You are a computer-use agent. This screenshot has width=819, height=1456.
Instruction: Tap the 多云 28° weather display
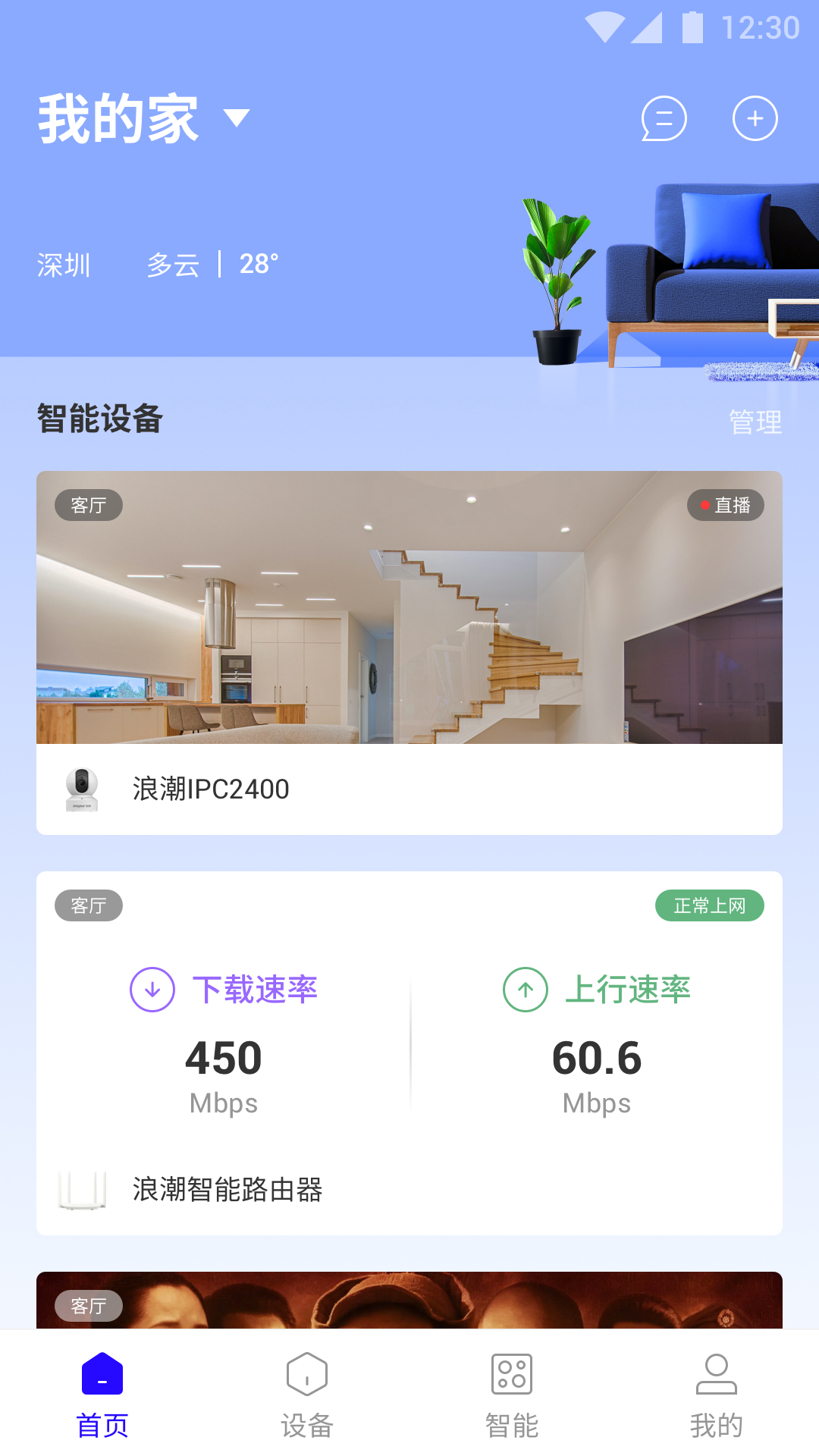point(212,265)
